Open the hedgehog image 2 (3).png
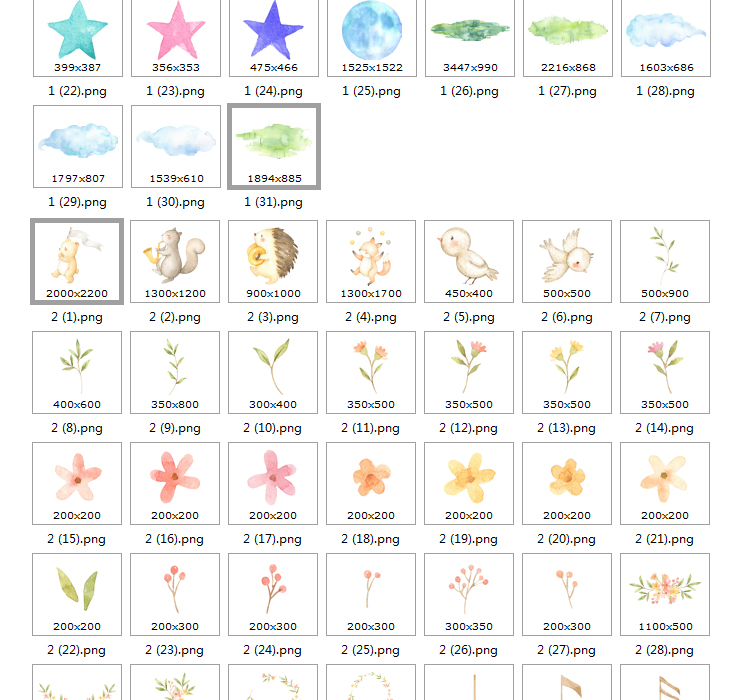 [273, 257]
